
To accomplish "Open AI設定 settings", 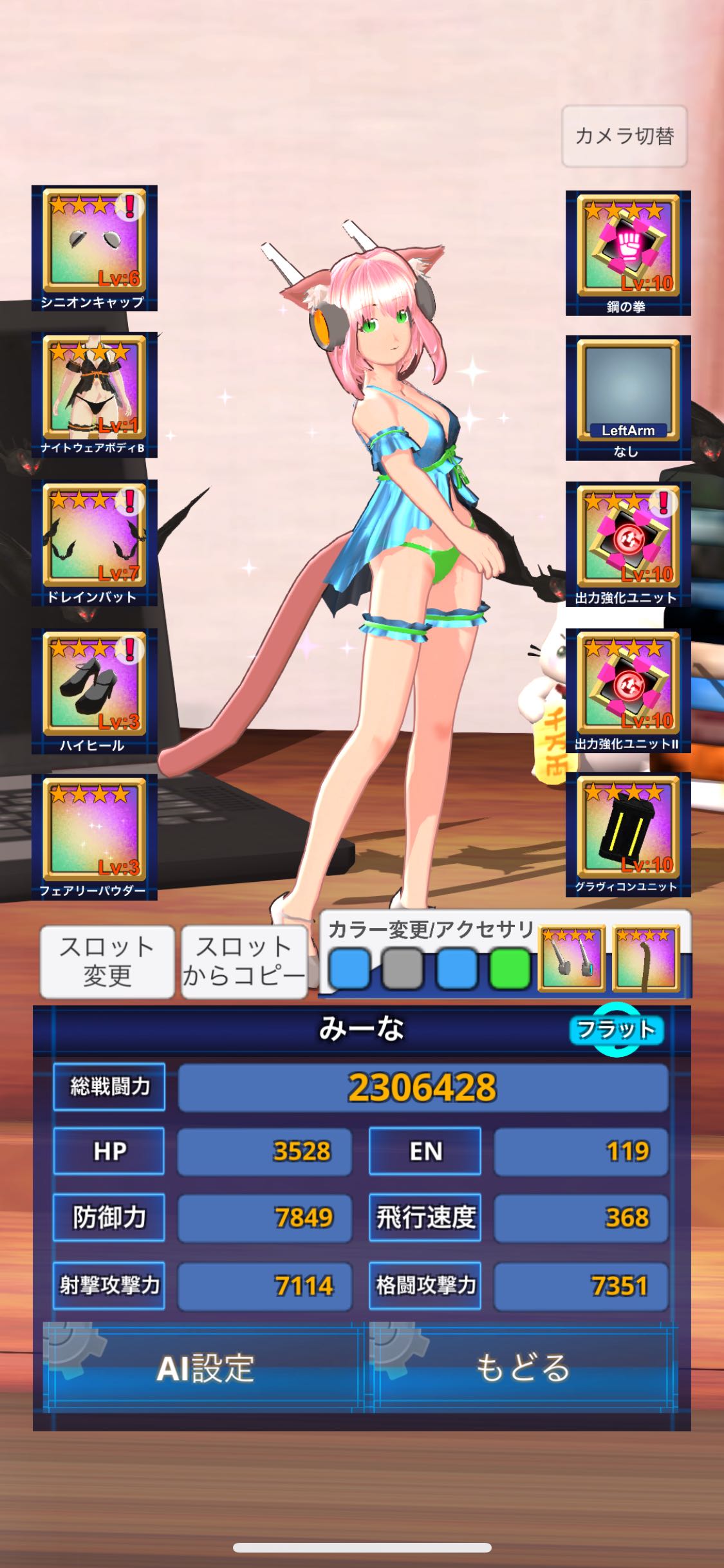I will click(x=205, y=1368).
